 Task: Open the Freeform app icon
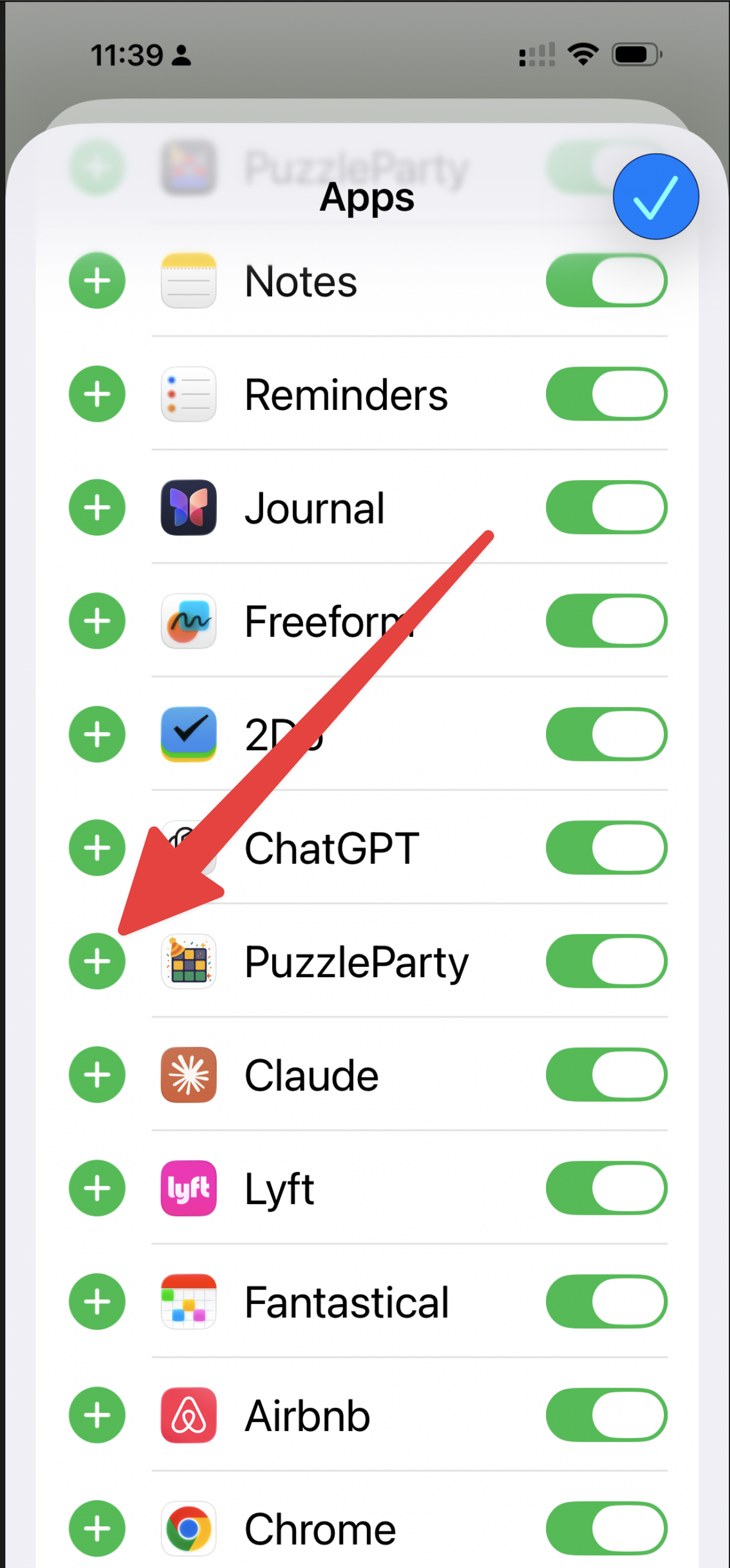[189, 621]
